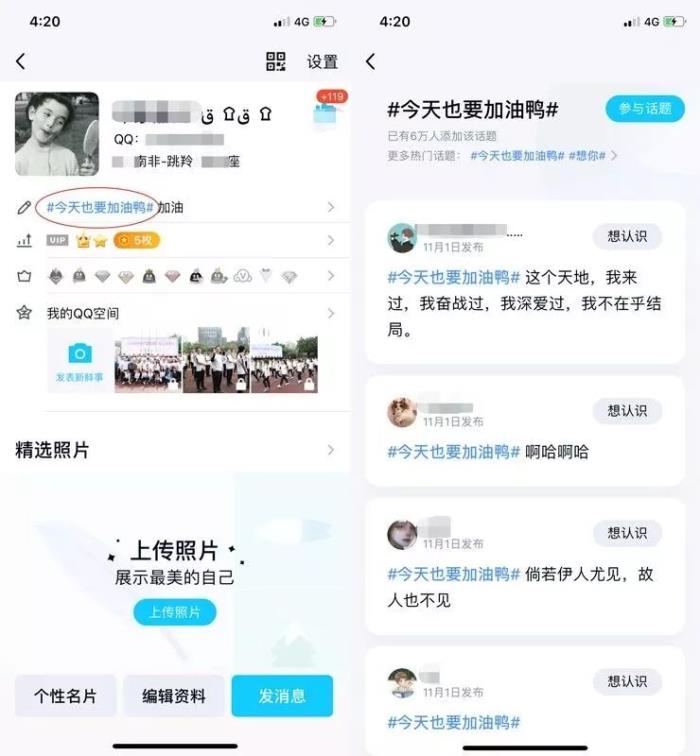Tap the blue 上传照片 button
Screen dimensions: 700x756
pyautogui.click(x=175, y=612)
